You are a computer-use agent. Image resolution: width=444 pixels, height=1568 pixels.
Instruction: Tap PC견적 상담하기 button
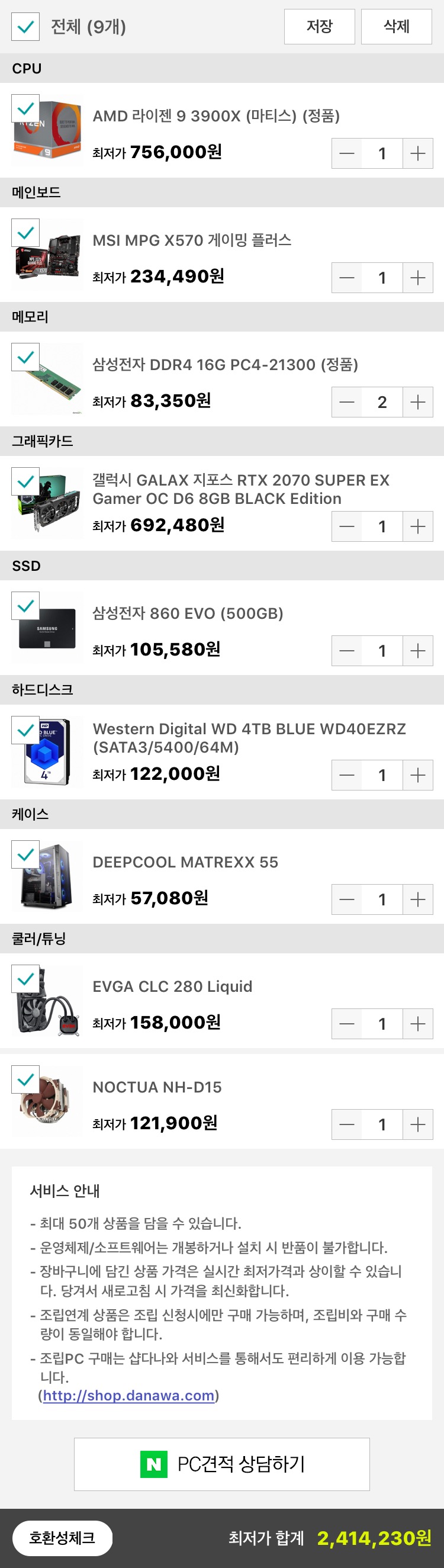click(x=222, y=1464)
